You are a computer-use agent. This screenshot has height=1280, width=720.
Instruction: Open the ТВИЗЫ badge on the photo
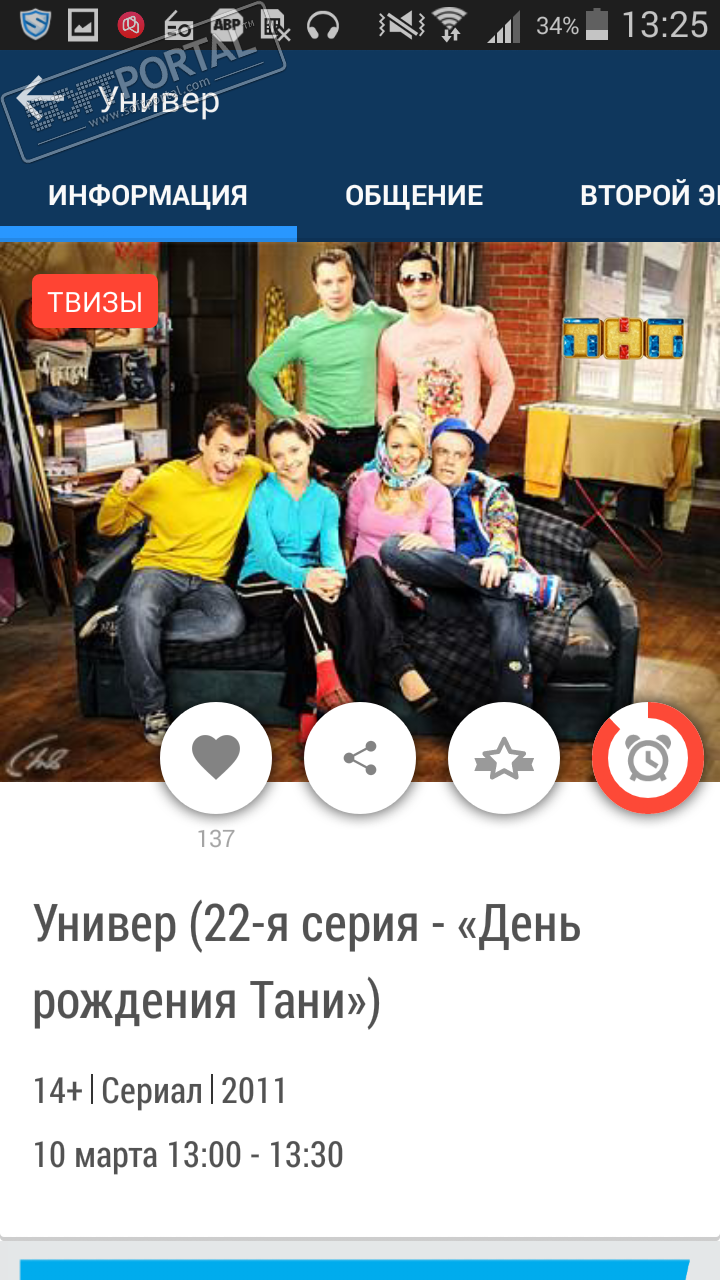(95, 301)
